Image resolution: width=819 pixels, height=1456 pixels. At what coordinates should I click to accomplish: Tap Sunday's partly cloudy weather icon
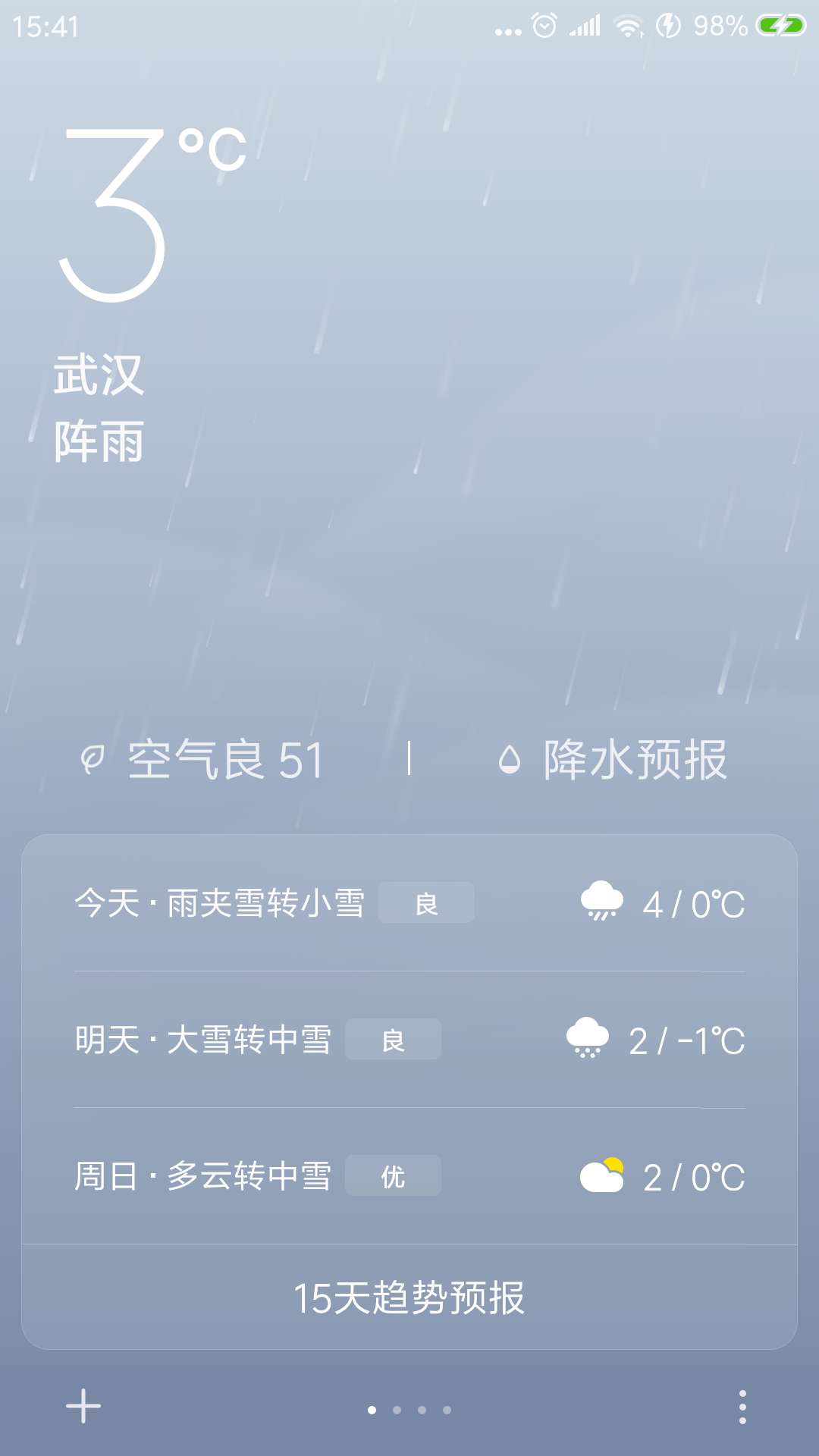click(599, 1174)
